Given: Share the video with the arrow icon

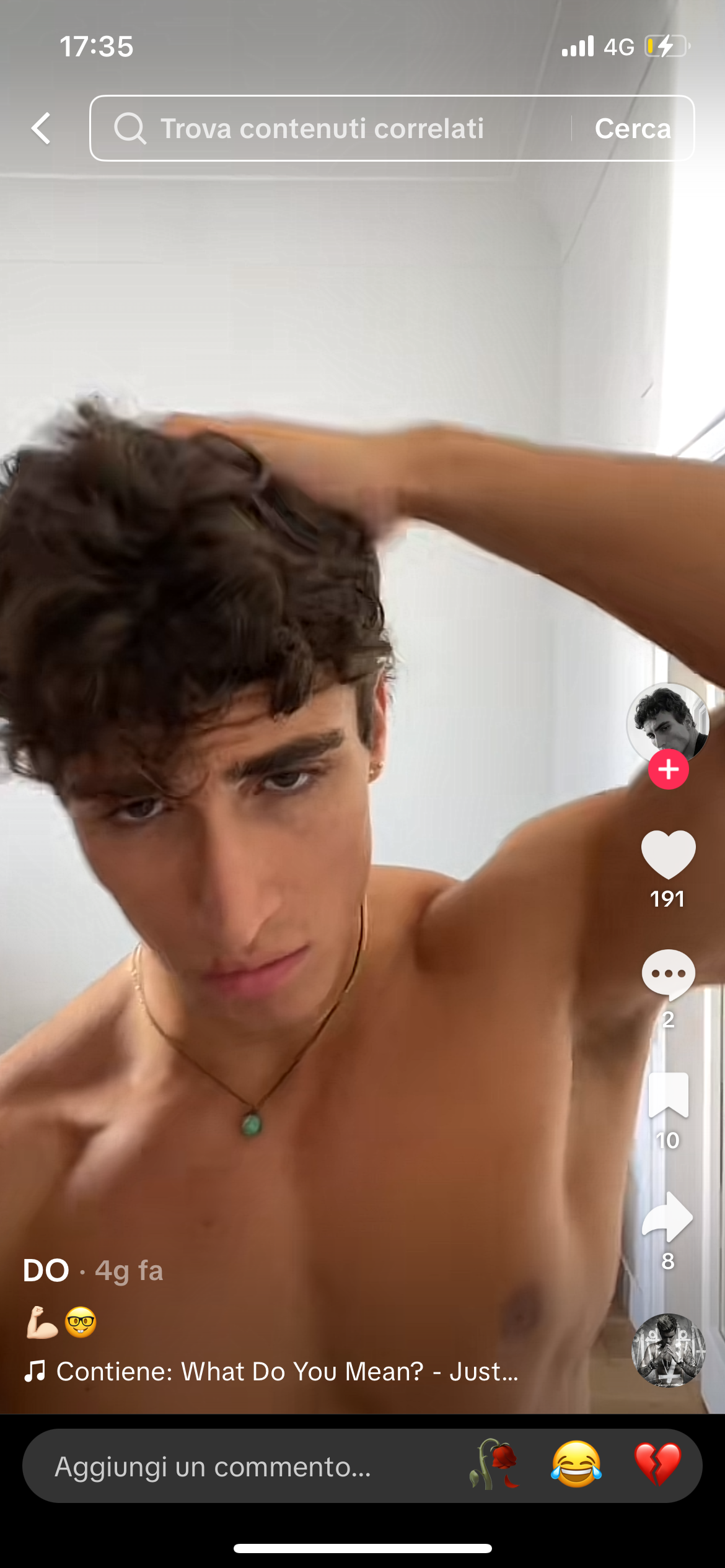Looking at the screenshot, I should (x=668, y=1216).
